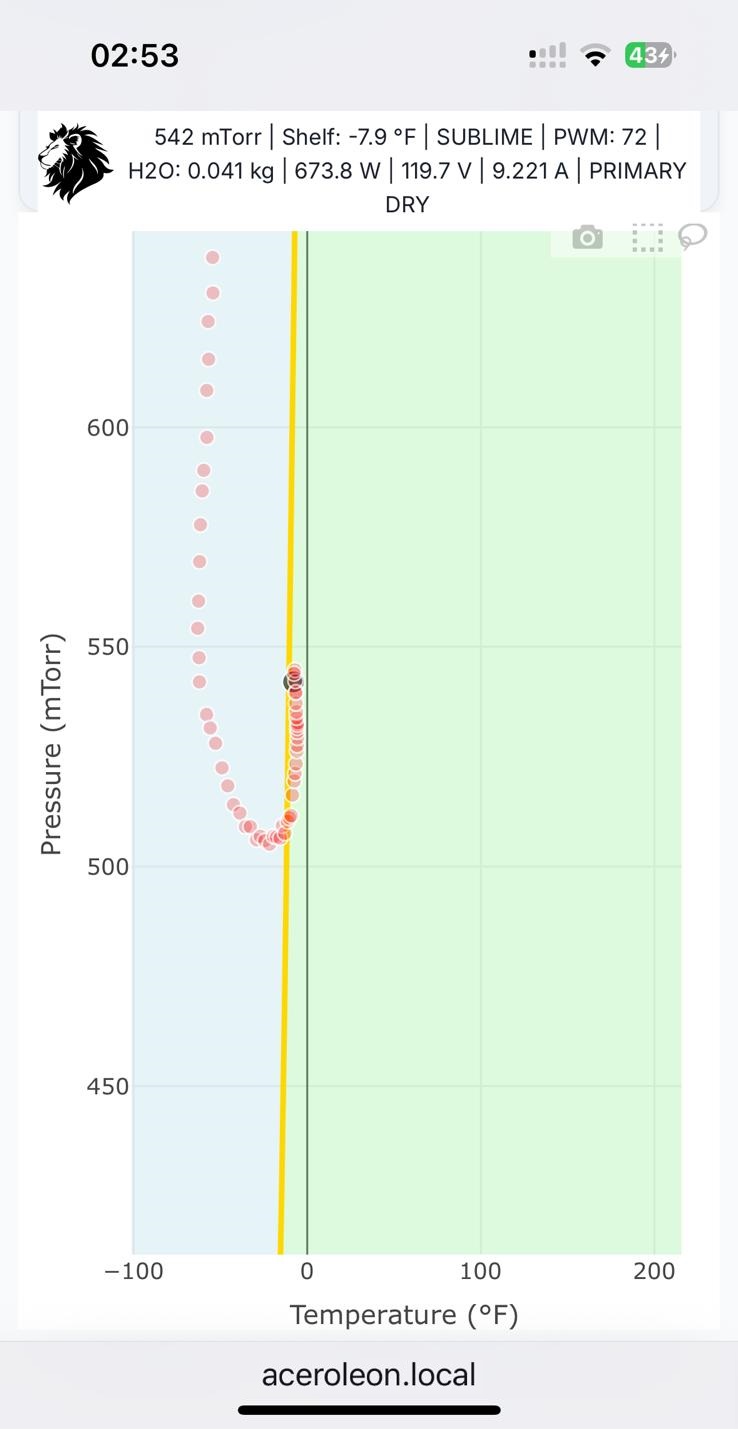Download the chart as an image
Image resolution: width=738 pixels, height=1430 pixels.
point(586,237)
